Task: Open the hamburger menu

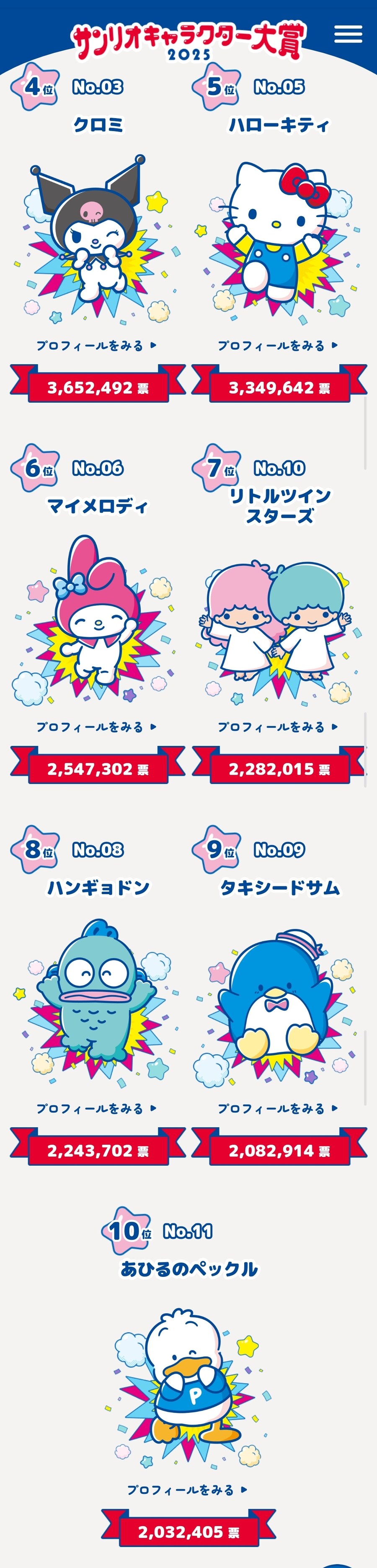Action: 348,34
